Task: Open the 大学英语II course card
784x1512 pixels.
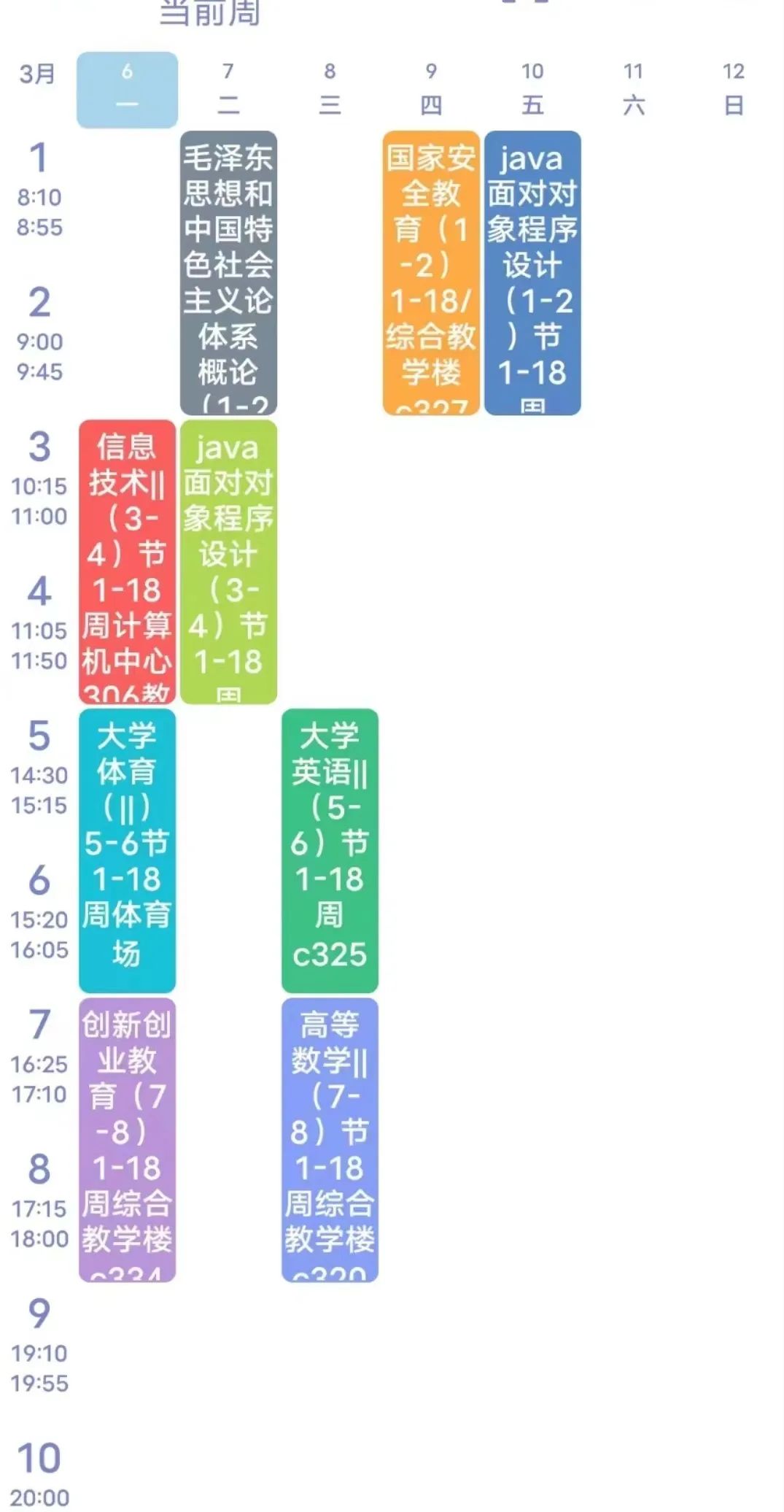Action: 330,851
